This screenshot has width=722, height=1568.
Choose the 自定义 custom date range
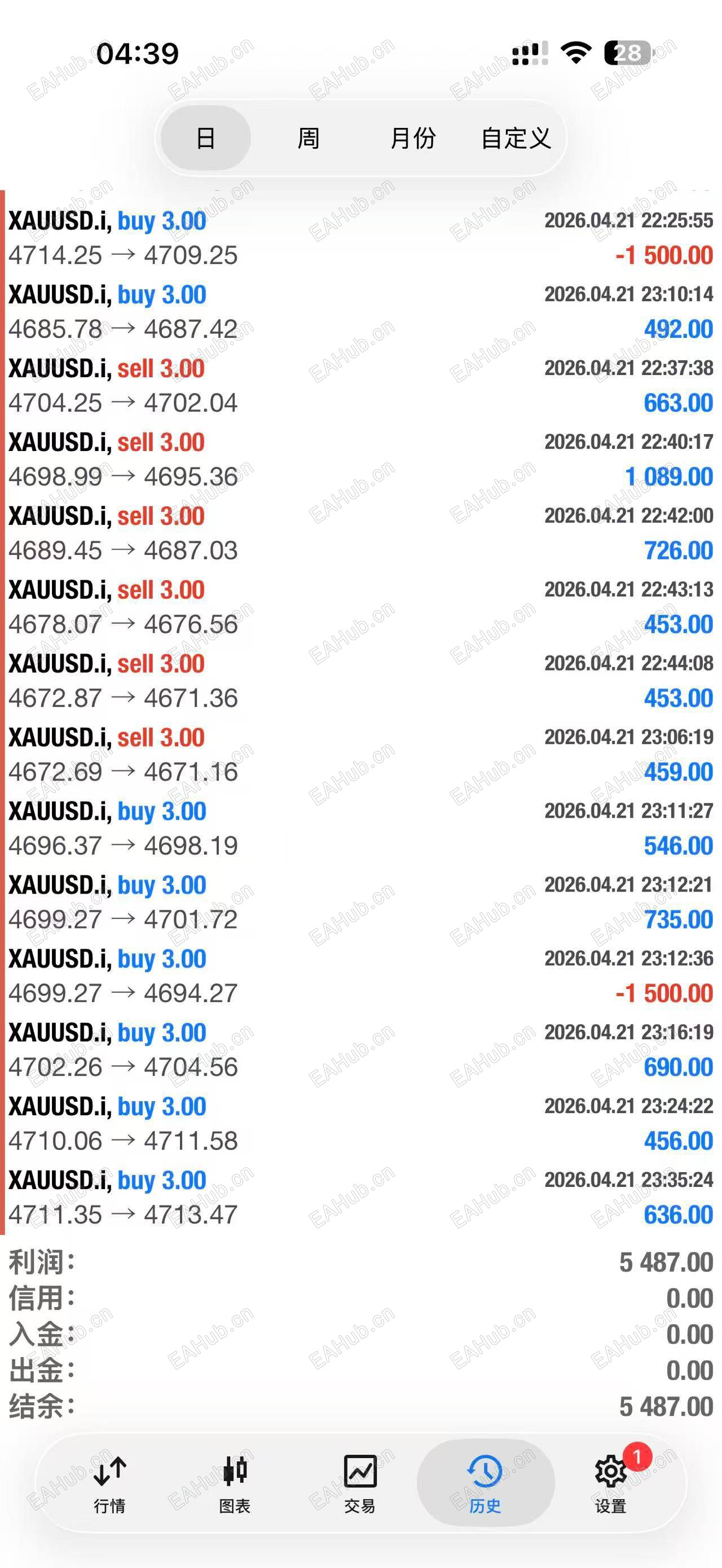pyautogui.click(x=516, y=138)
